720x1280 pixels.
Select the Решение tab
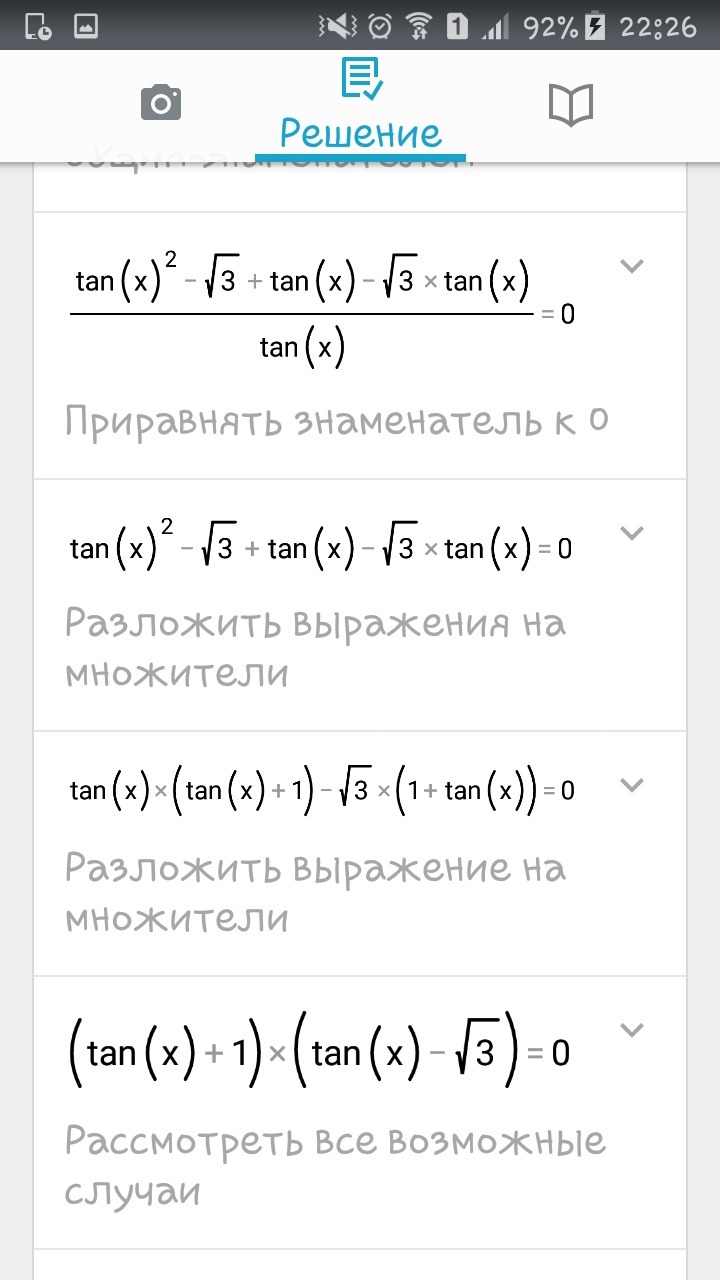coord(360,105)
